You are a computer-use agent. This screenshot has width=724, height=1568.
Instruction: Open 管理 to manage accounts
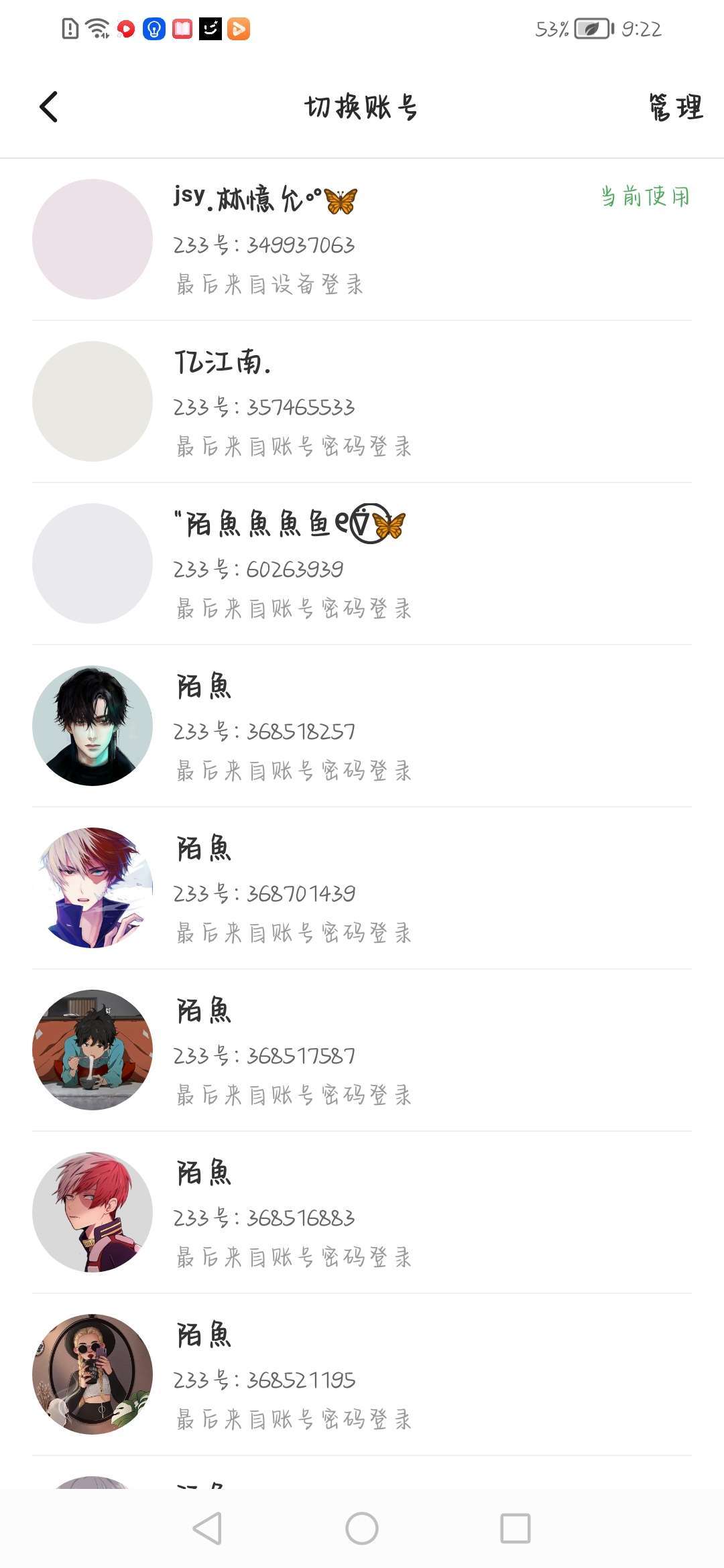[675, 107]
